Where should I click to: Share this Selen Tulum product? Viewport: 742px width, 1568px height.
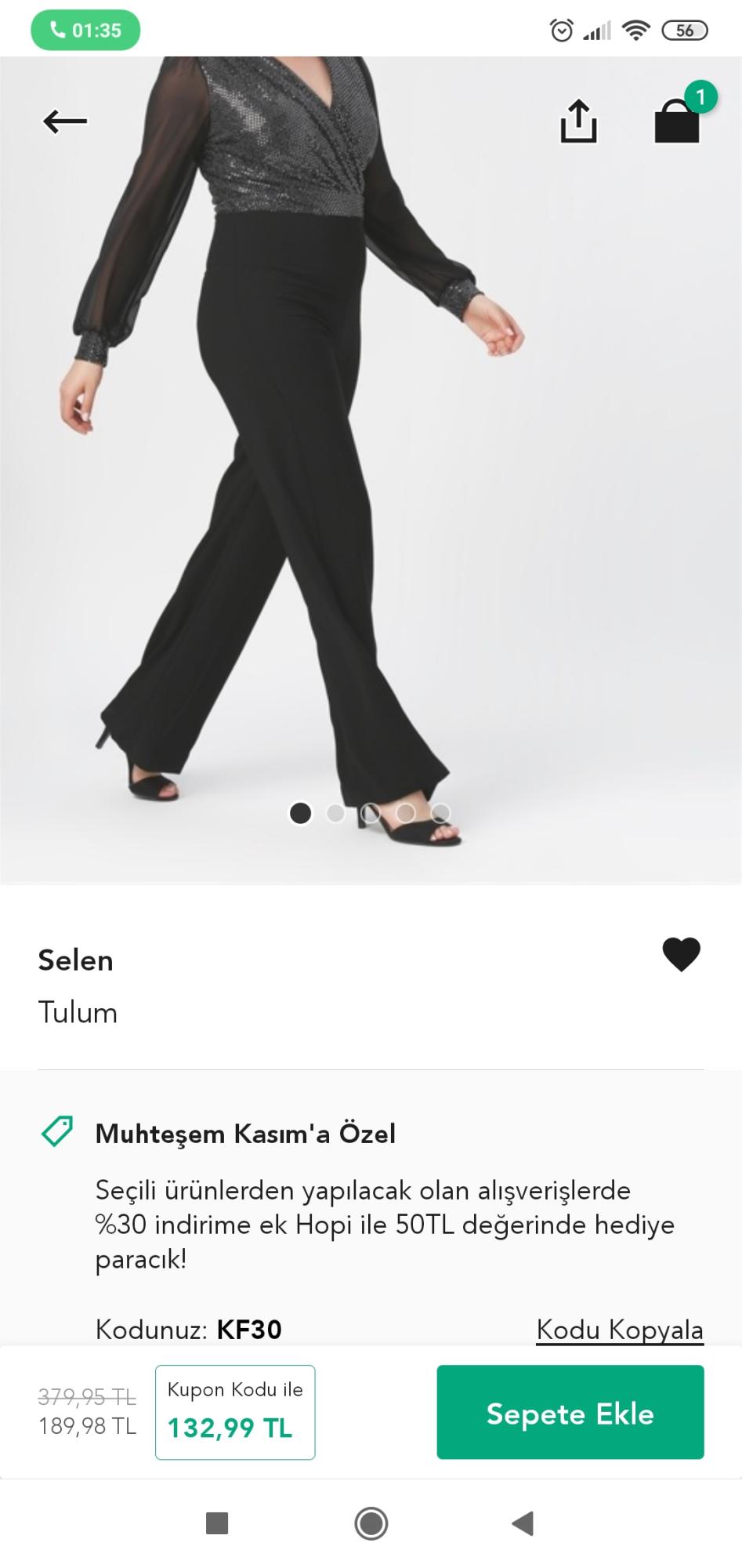pyautogui.click(x=578, y=121)
